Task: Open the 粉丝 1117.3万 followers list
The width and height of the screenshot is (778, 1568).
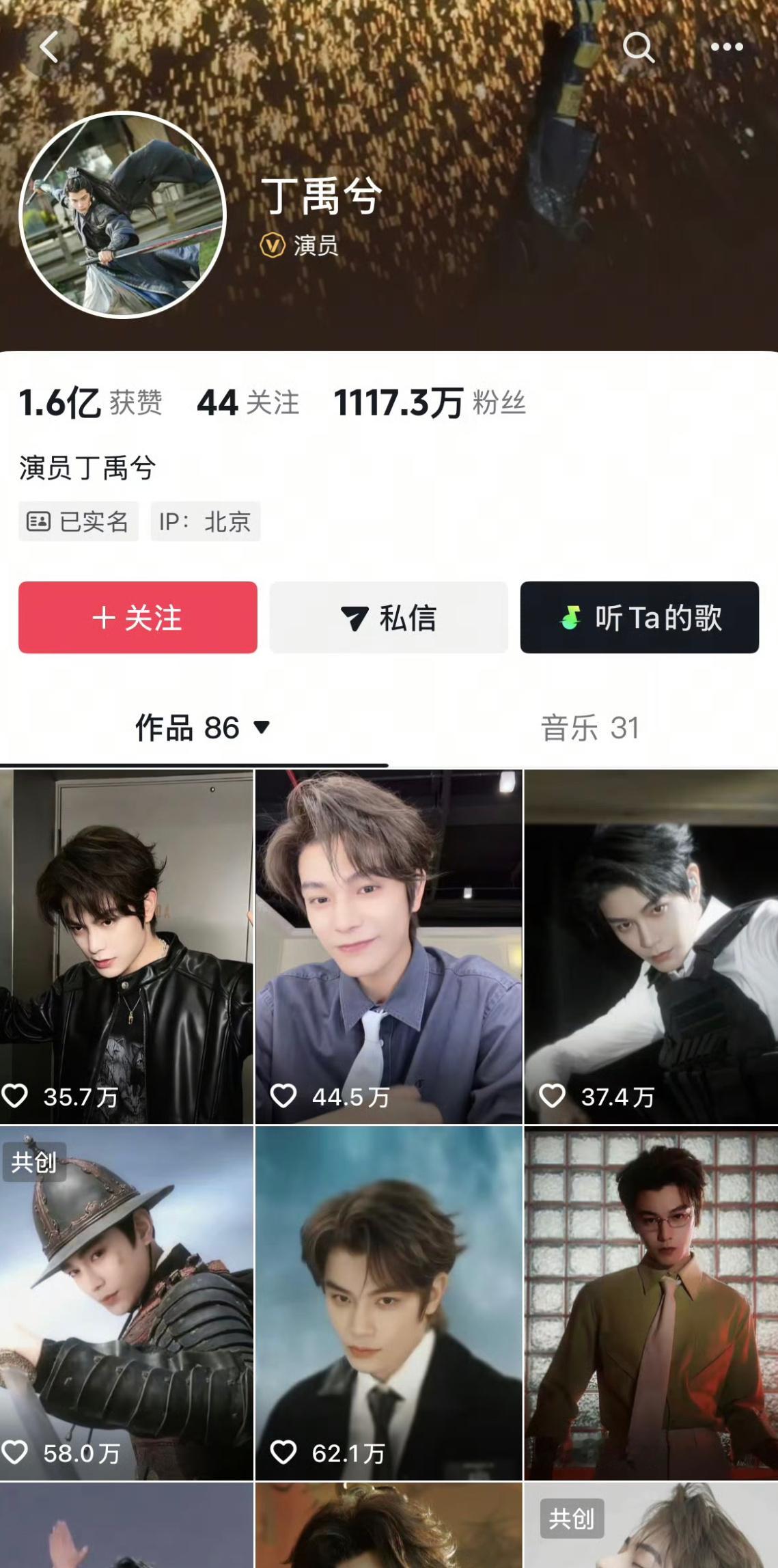Action: coord(430,403)
